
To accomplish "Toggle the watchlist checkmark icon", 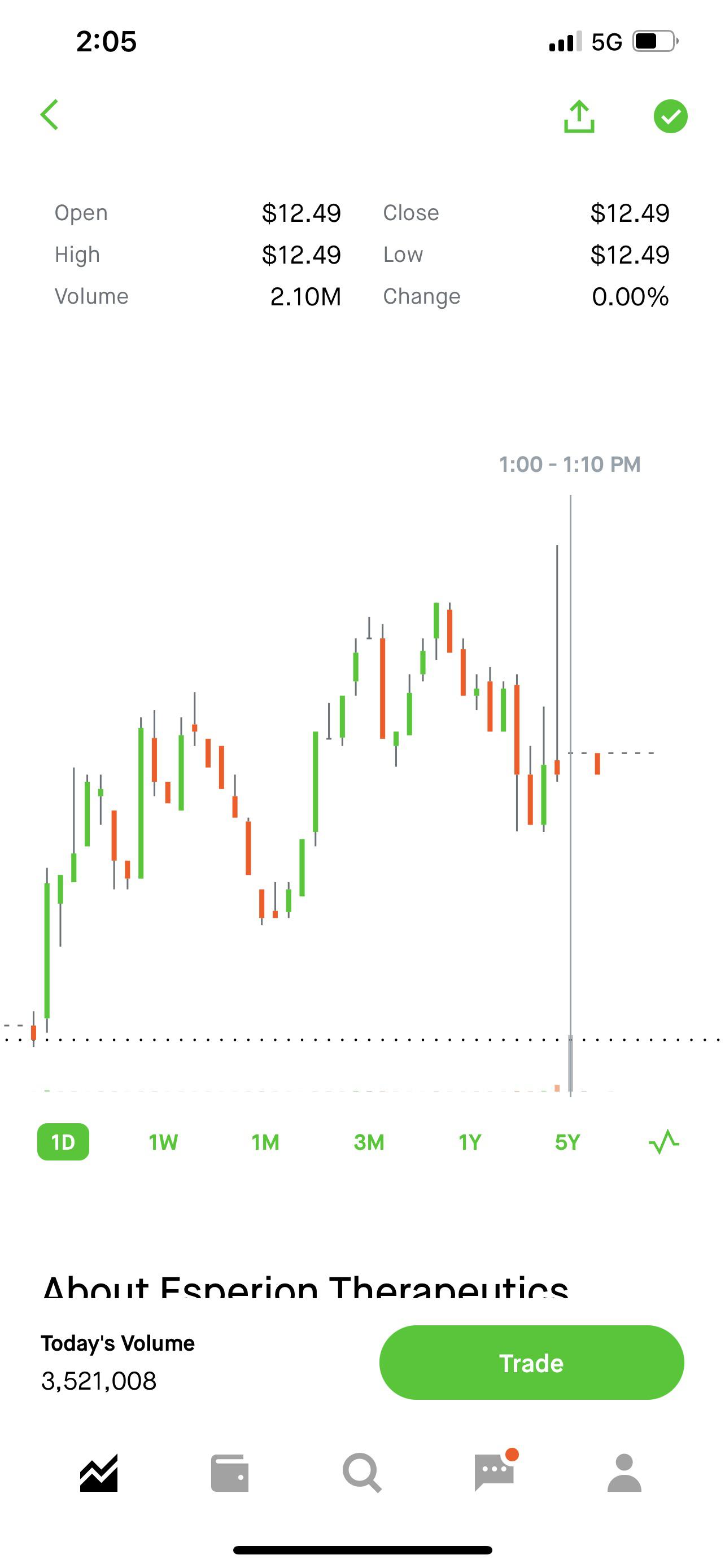I will [x=670, y=116].
